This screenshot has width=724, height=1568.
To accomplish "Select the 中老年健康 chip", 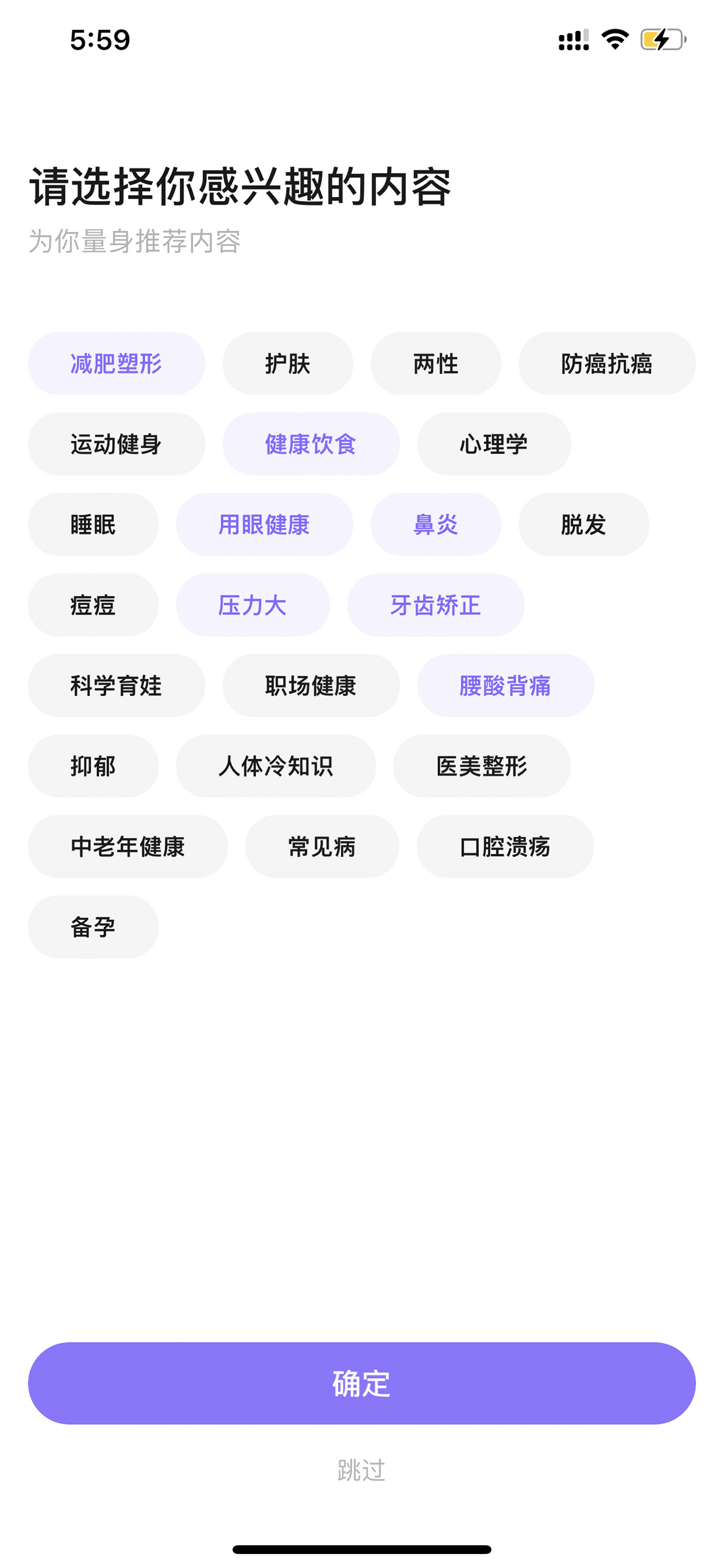I will tap(128, 846).
